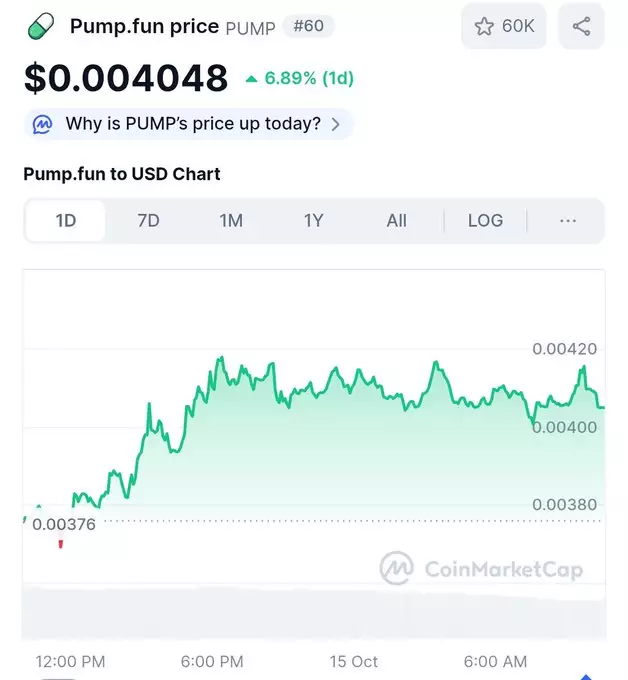View the All-time price chart
Viewport: 628px width, 680px height.
397,221
